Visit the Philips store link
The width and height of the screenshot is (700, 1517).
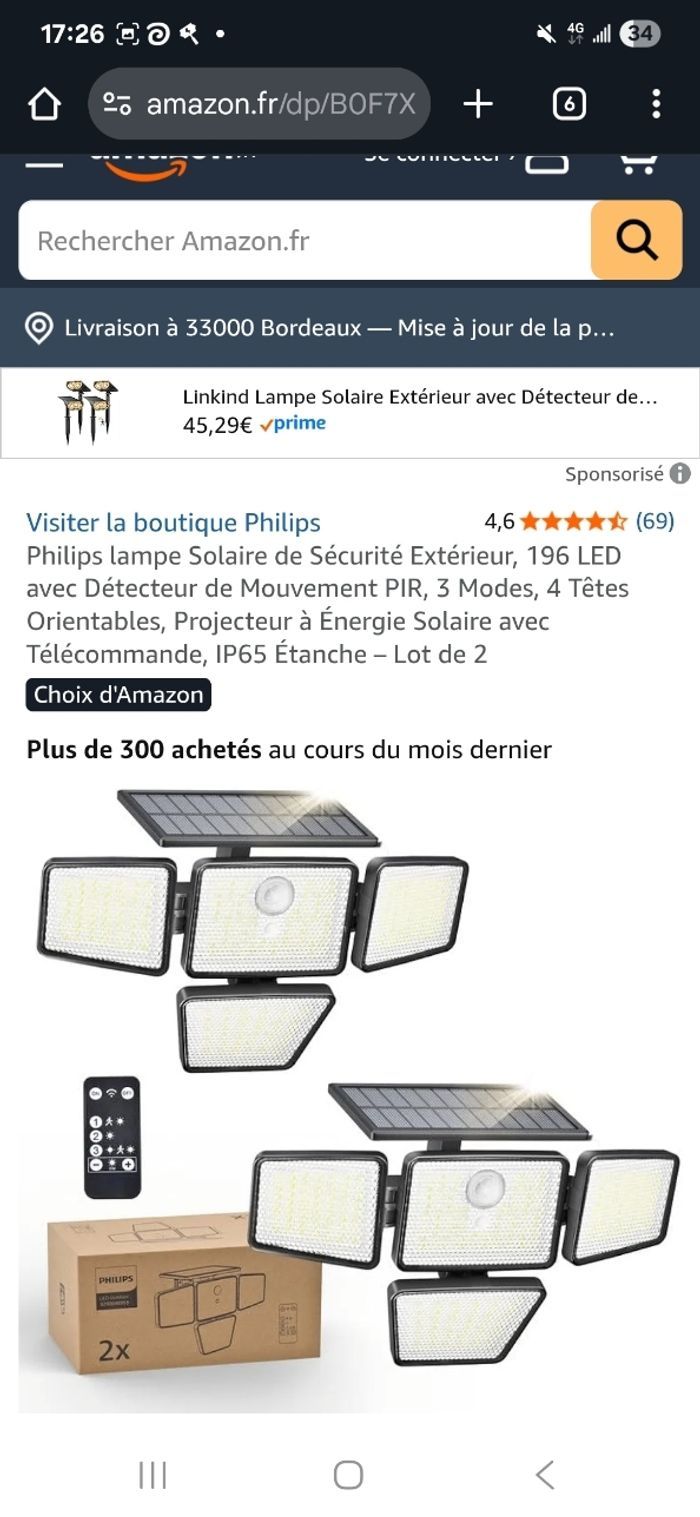173,522
